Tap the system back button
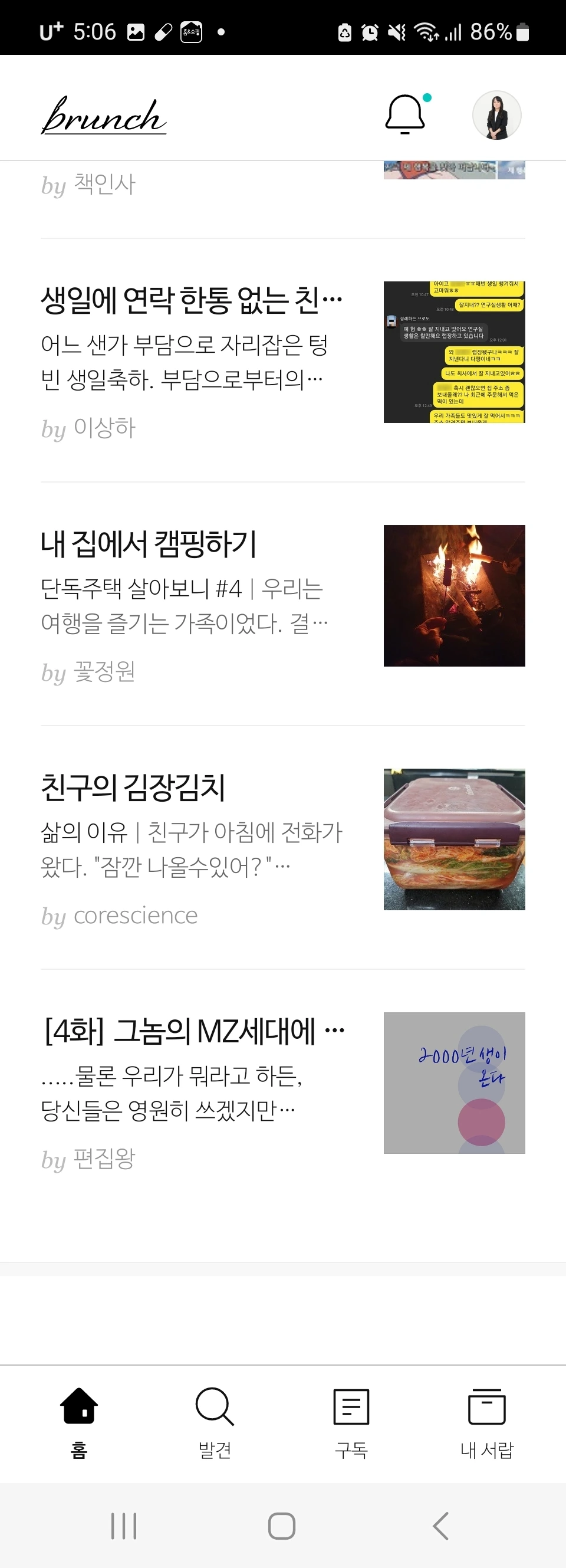 click(x=440, y=1526)
